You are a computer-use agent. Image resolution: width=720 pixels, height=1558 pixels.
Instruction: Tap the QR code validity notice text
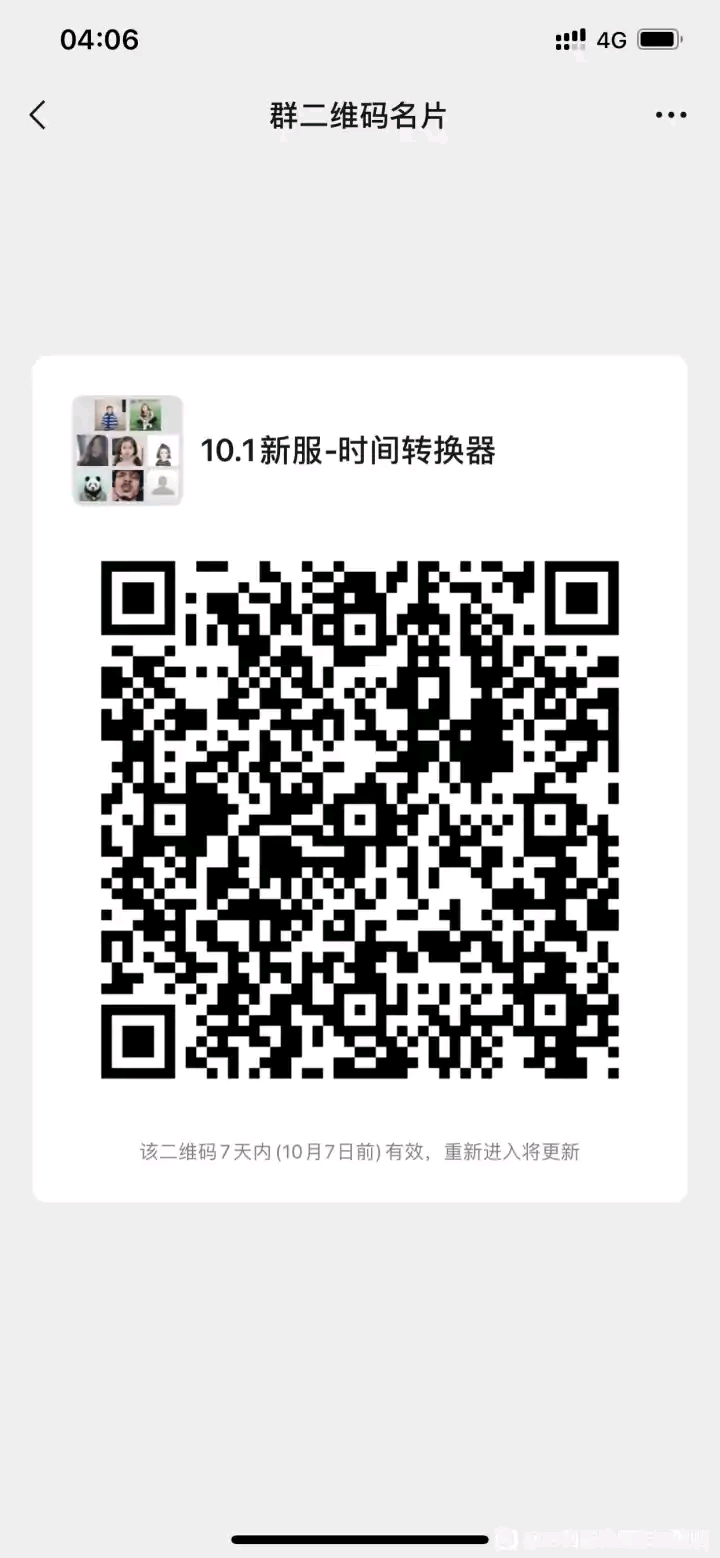[x=360, y=1151]
